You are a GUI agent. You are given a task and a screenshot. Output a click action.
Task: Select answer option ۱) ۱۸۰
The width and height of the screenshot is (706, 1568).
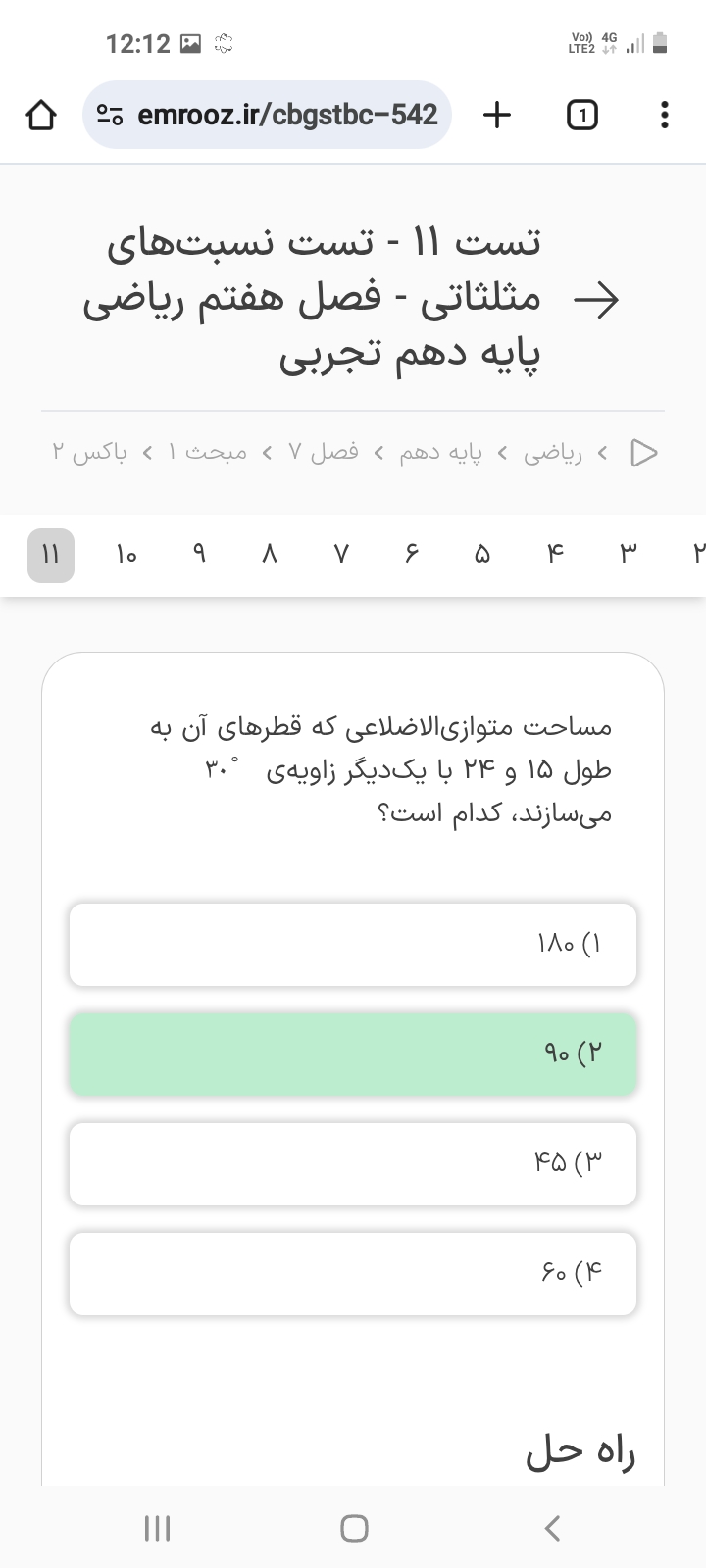point(353,945)
